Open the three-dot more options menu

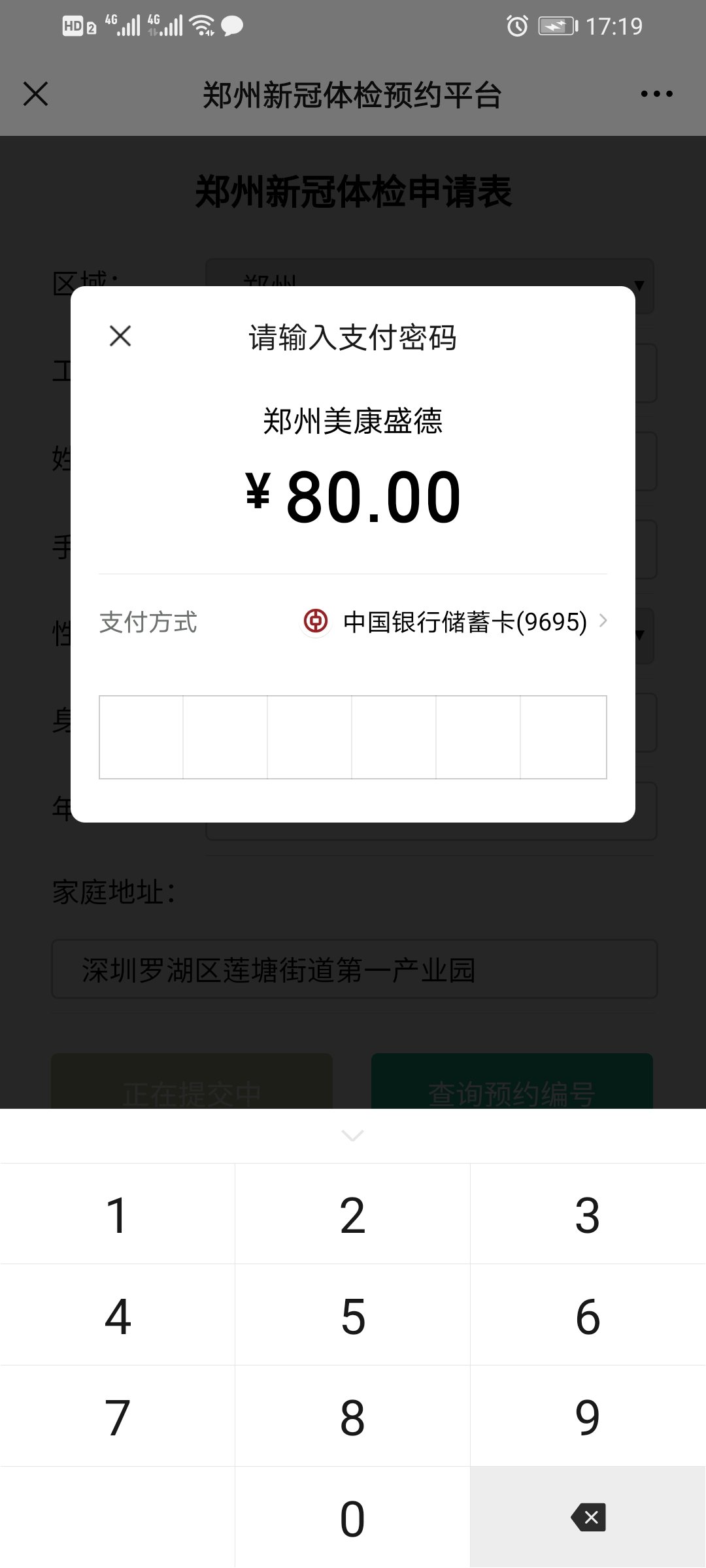656,94
